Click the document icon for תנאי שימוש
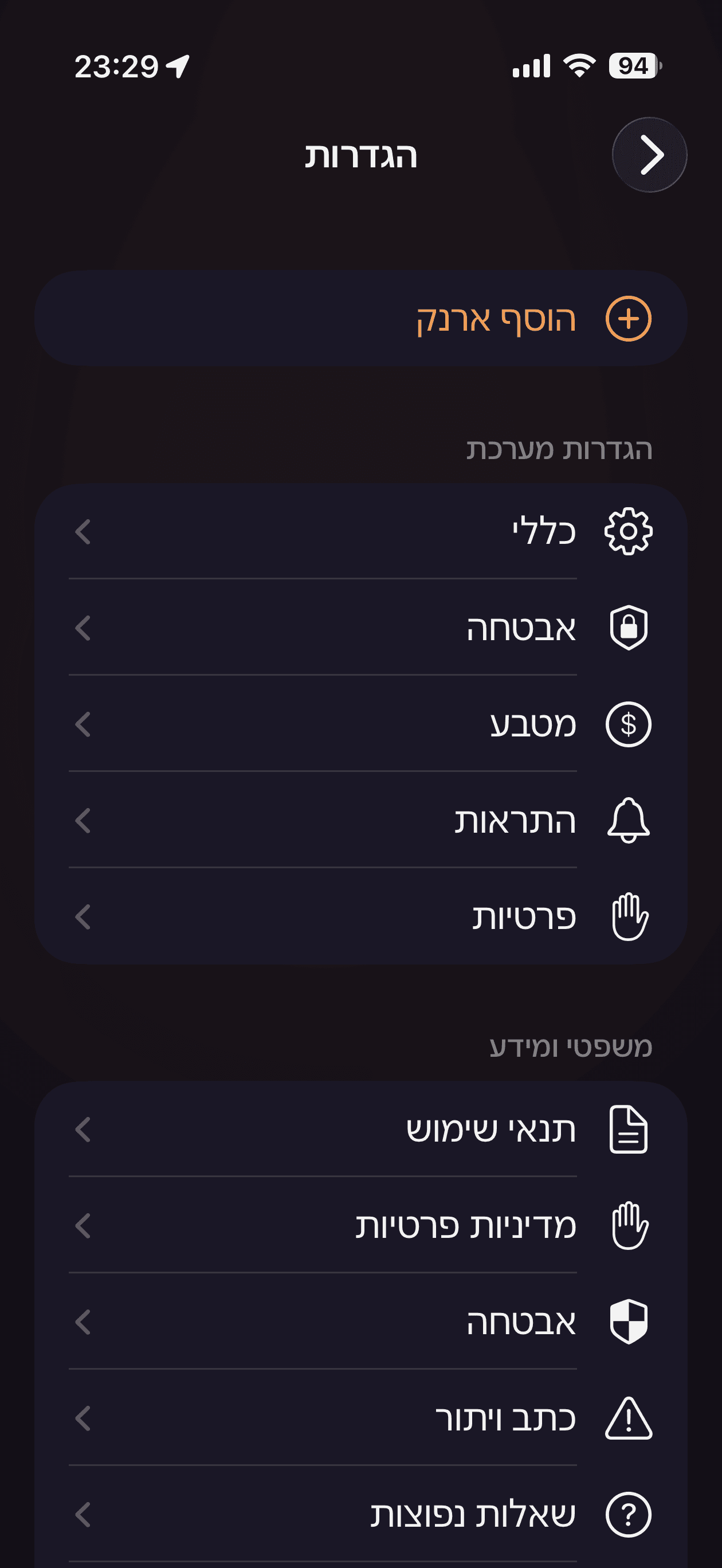Screen dimensions: 722x1568 tap(628, 1129)
